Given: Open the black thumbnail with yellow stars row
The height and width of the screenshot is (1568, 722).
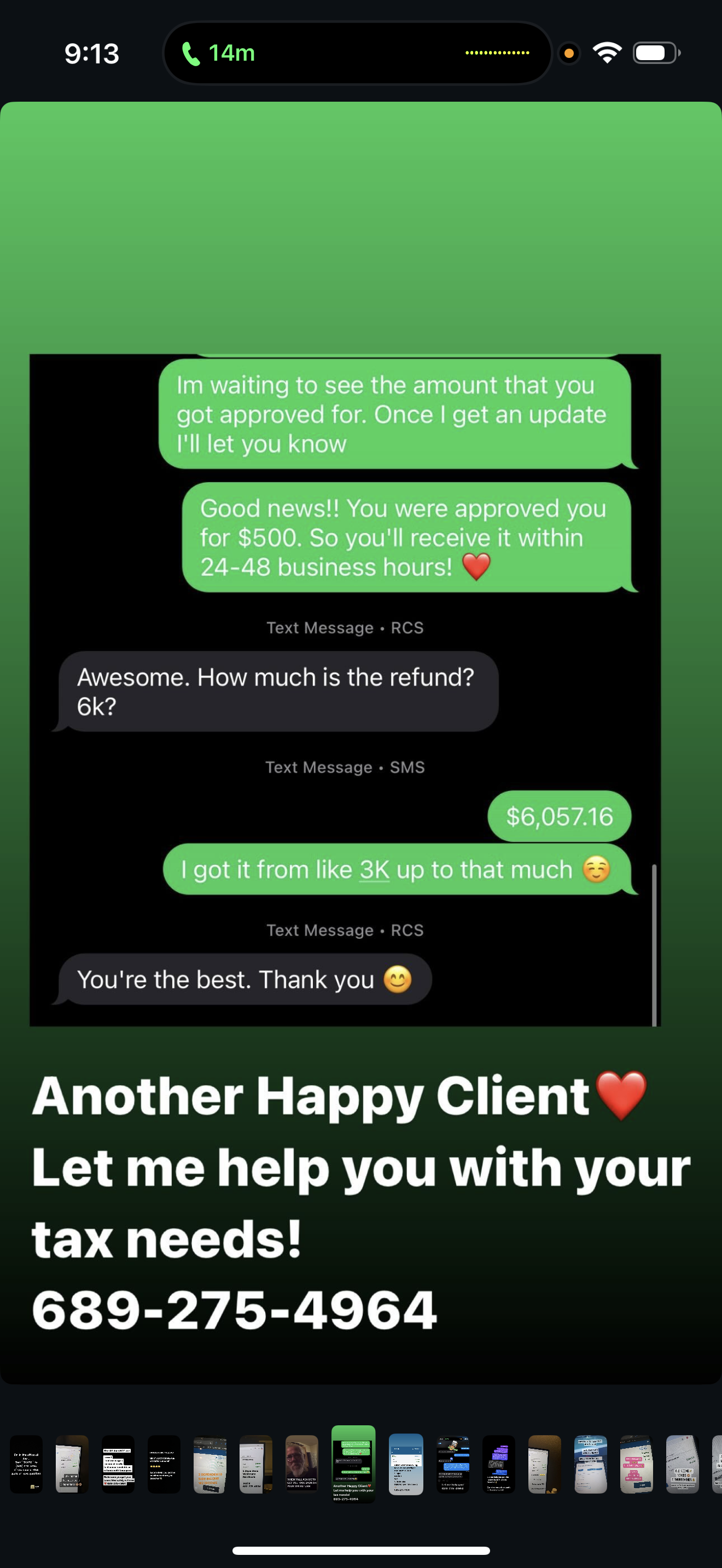Looking at the screenshot, I should pyautogui.click(x=164, y=1464).
